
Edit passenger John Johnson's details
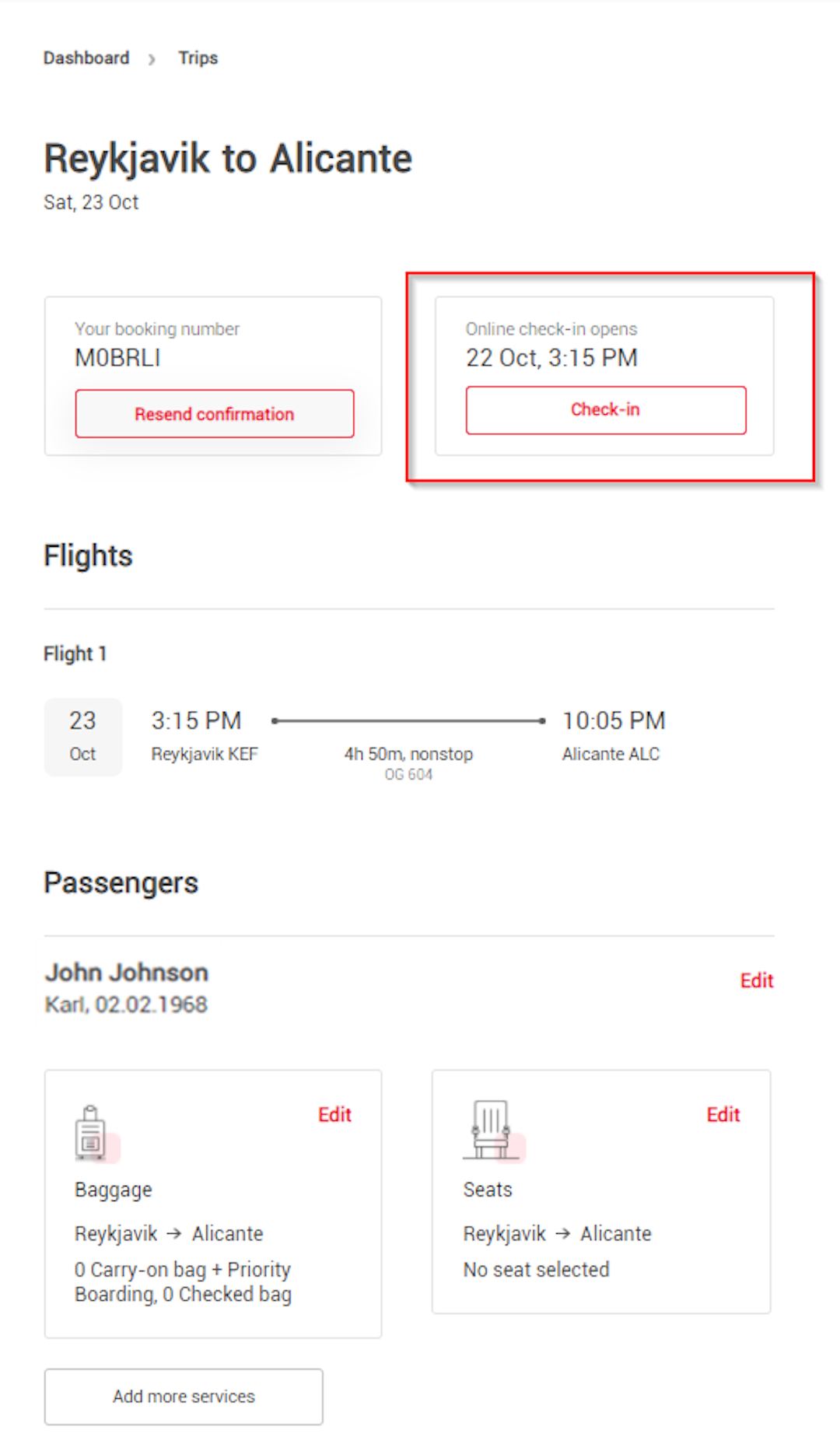[x=756, y=981]
